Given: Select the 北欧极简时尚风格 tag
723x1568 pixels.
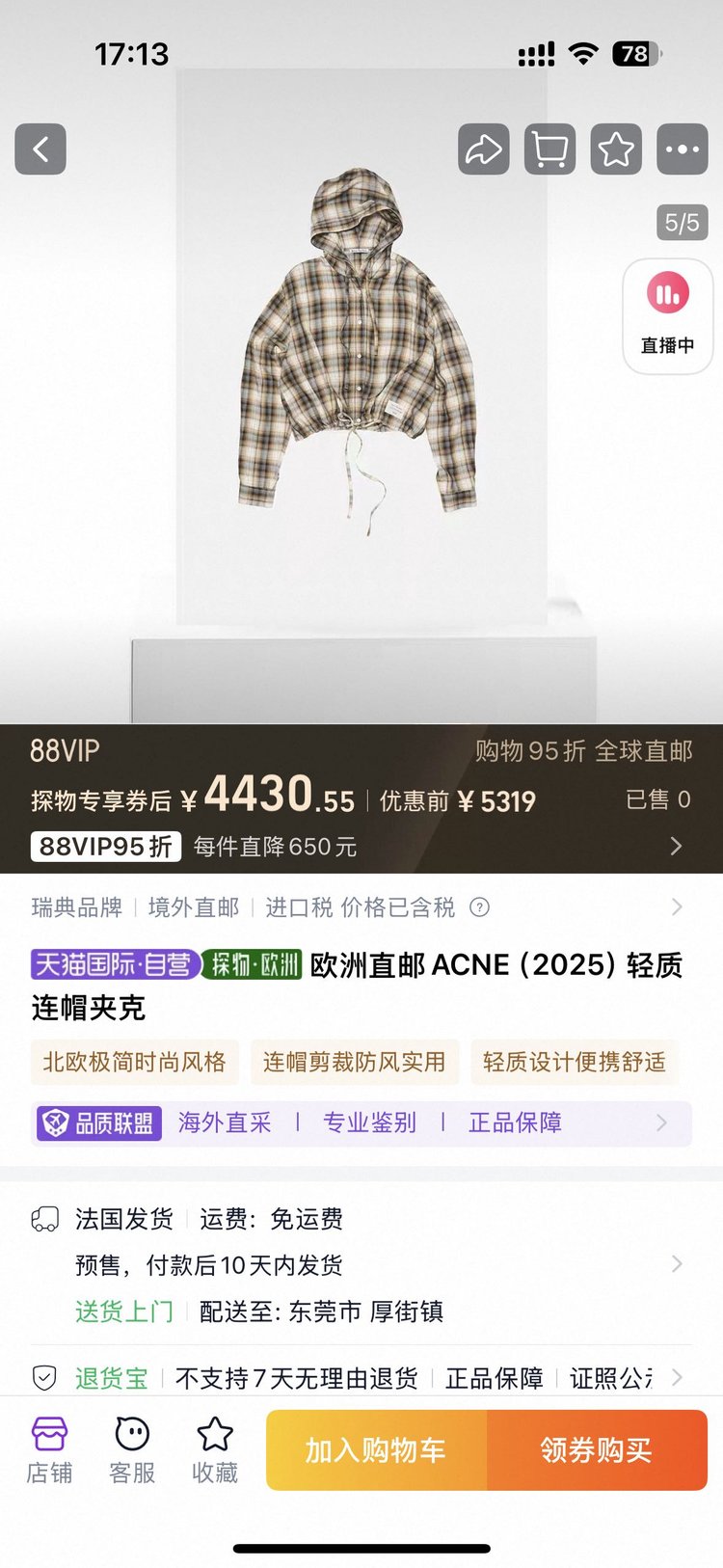Looking at the screenshot, I should pyautogui.click(x=134, y=1062).
